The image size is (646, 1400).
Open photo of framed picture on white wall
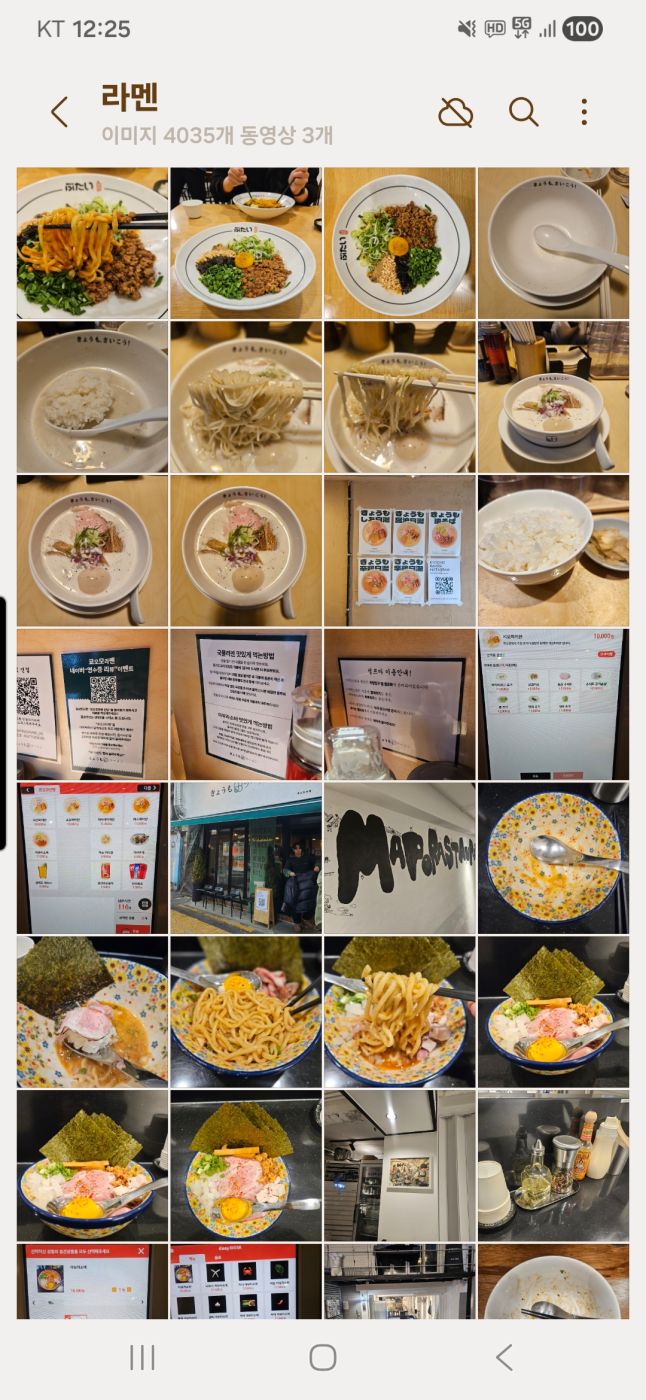tap(399, 1165)
